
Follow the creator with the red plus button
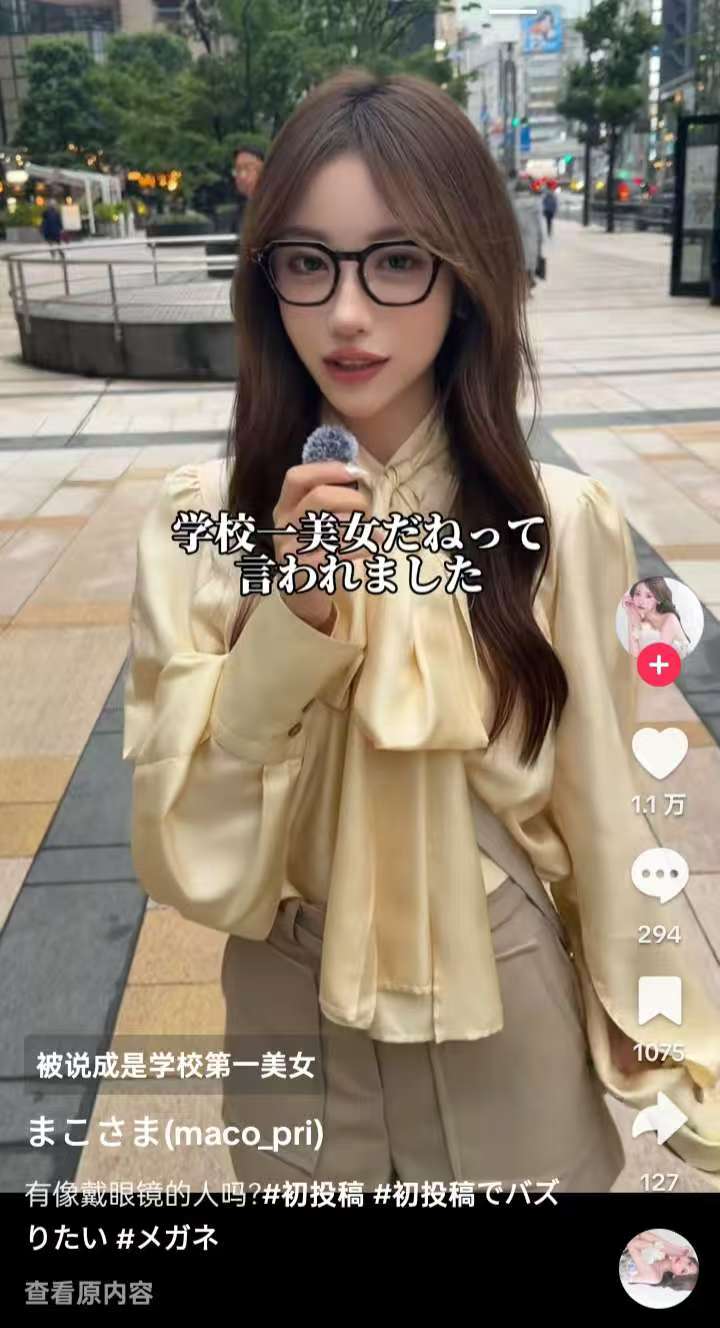[659, 665]
